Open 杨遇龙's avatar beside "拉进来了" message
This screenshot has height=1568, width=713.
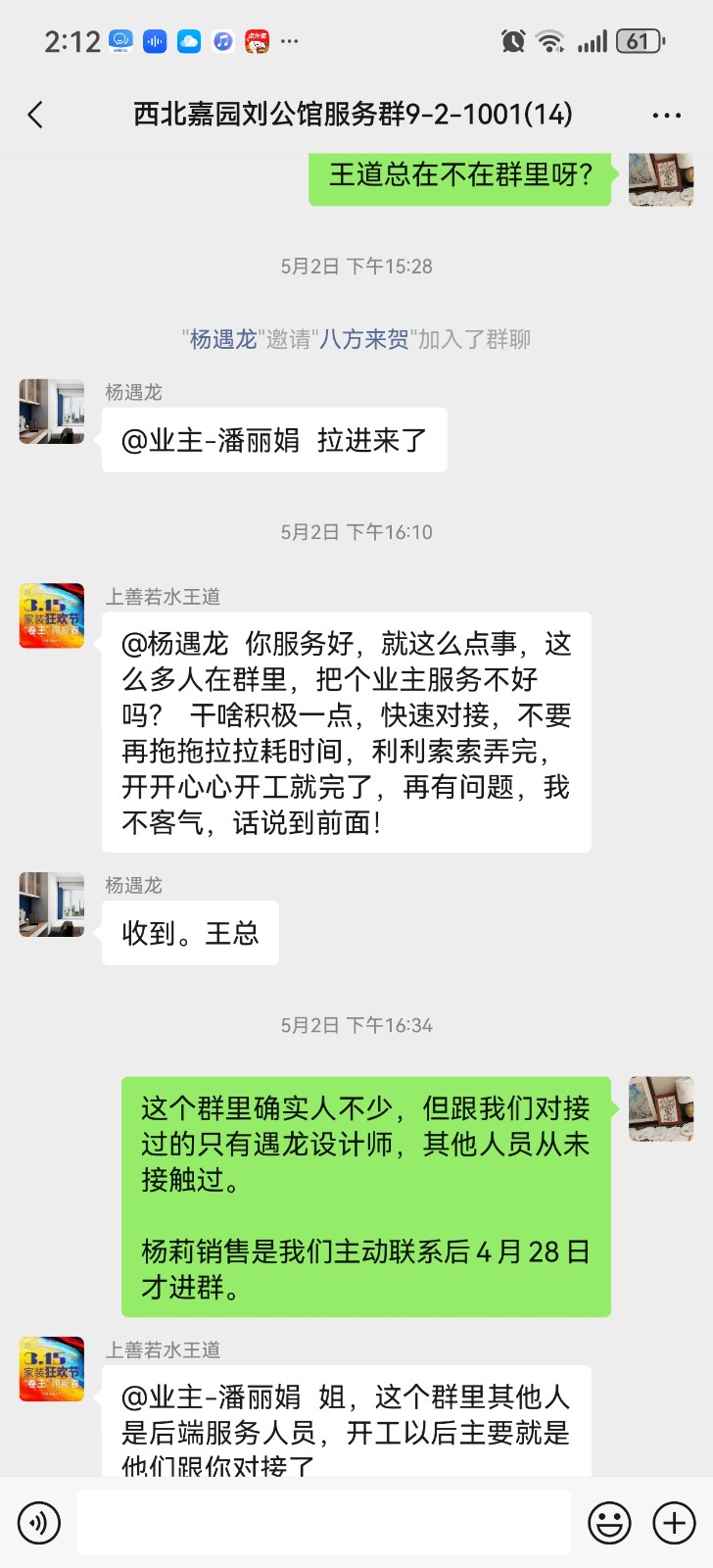tap(52, 412)
